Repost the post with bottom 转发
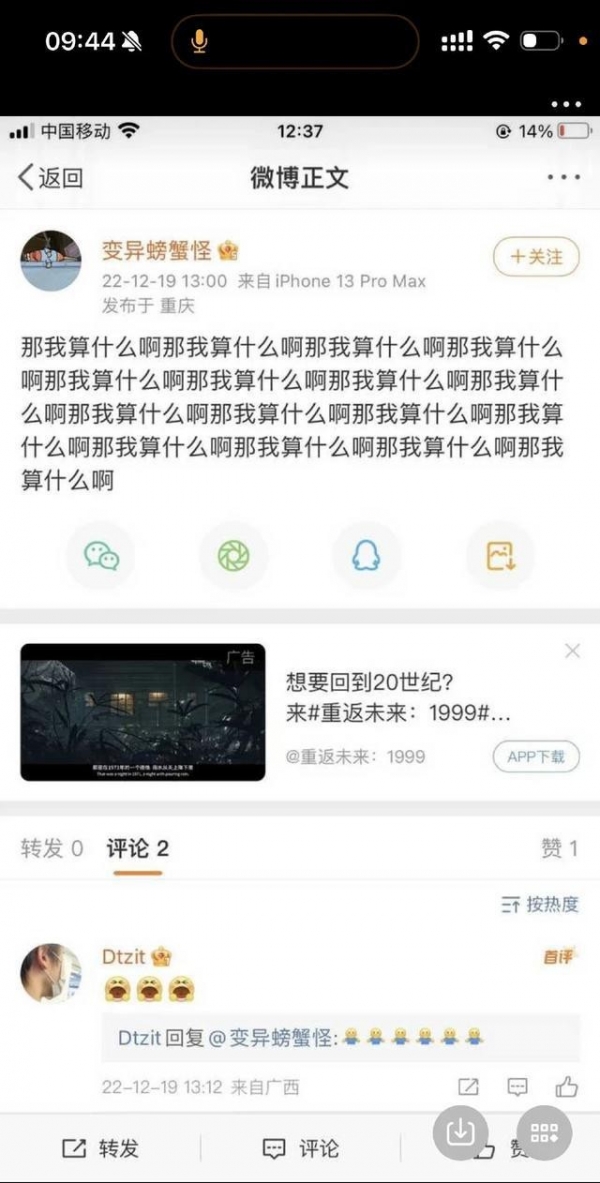The image size is (600, 1183). click(100, 1149)
